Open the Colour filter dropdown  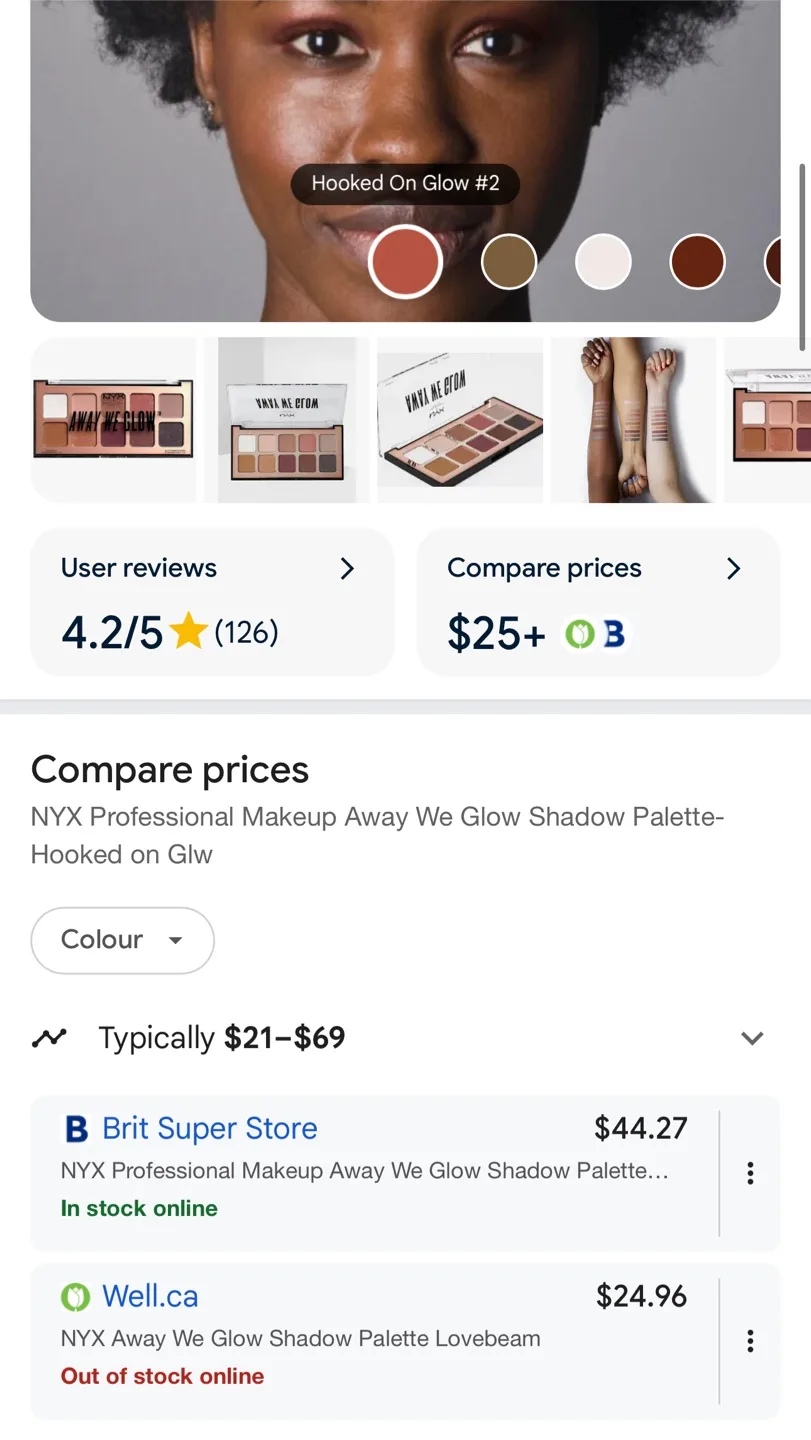pyautogui.click(x=122, y=939)
